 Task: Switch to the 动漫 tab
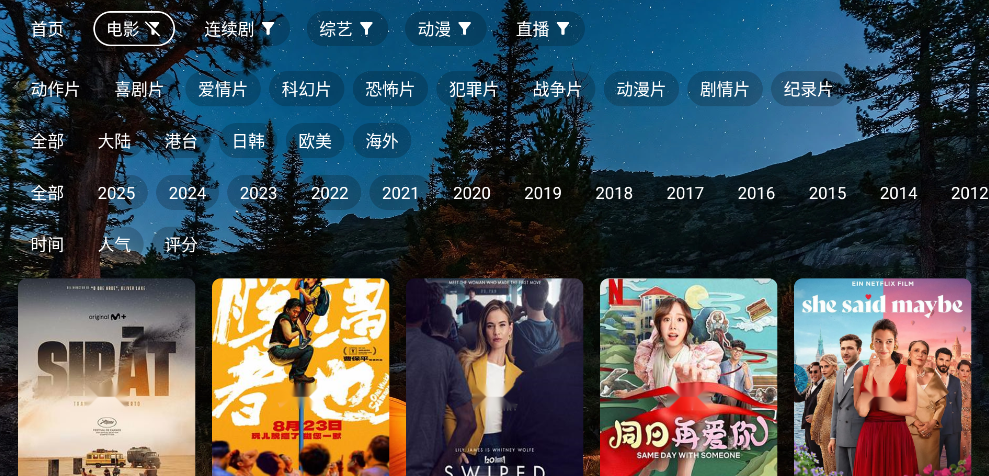(445, 29)
